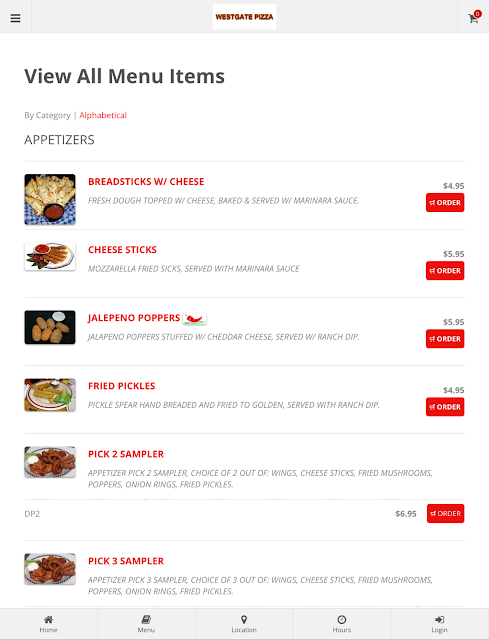
Task: View the Jalapeno Poppers photo
Action: [50, 327]
